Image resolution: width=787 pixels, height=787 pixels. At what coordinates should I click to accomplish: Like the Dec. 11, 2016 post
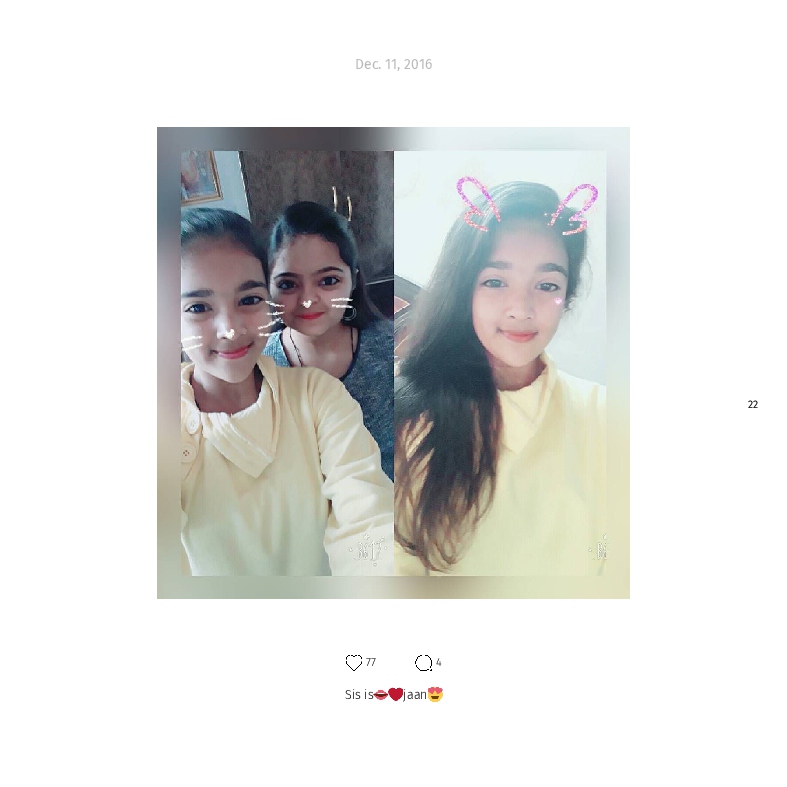[x=354, y=663]
